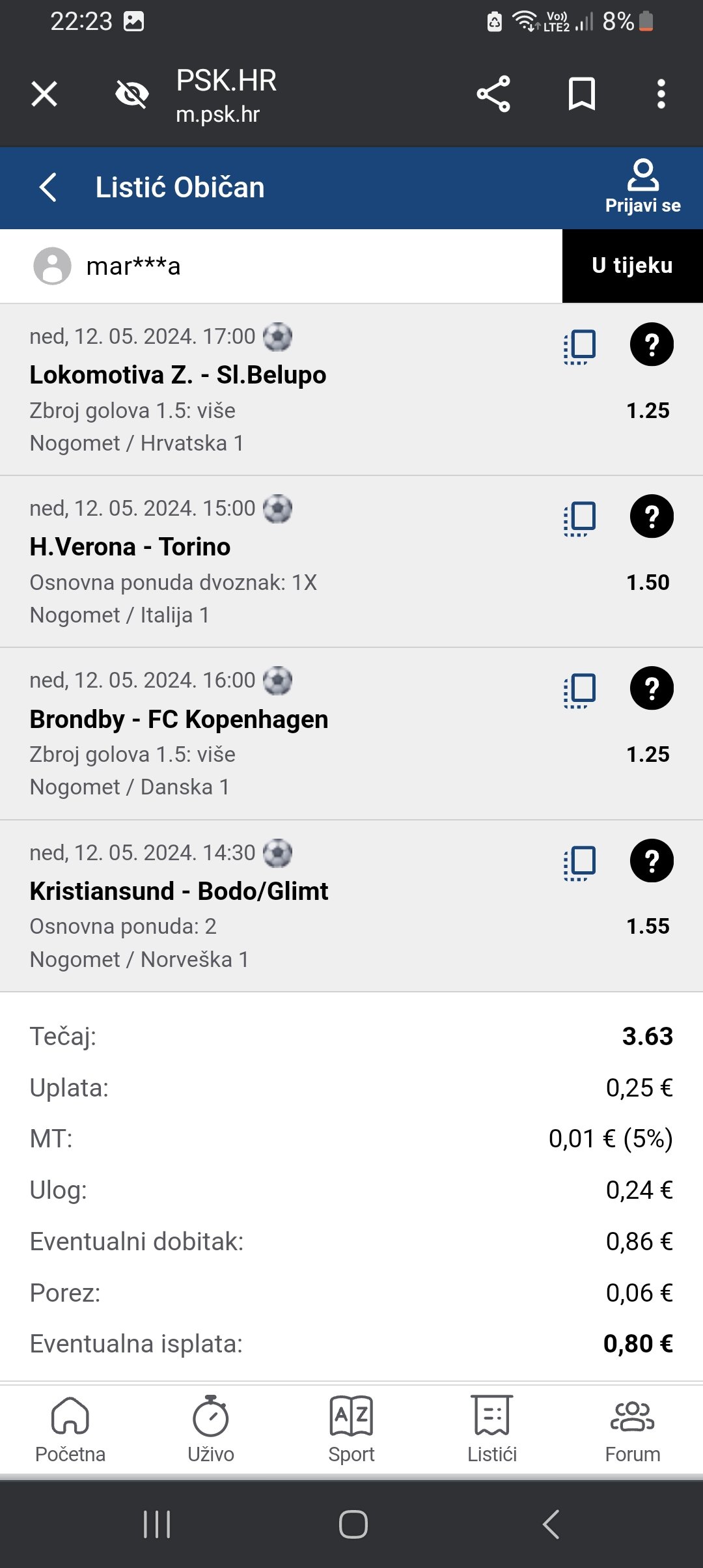The height and width of the screenshot is (1568, 703).
Task: Open the Sport A-Z tab
Action: (x=351, y=1429)
